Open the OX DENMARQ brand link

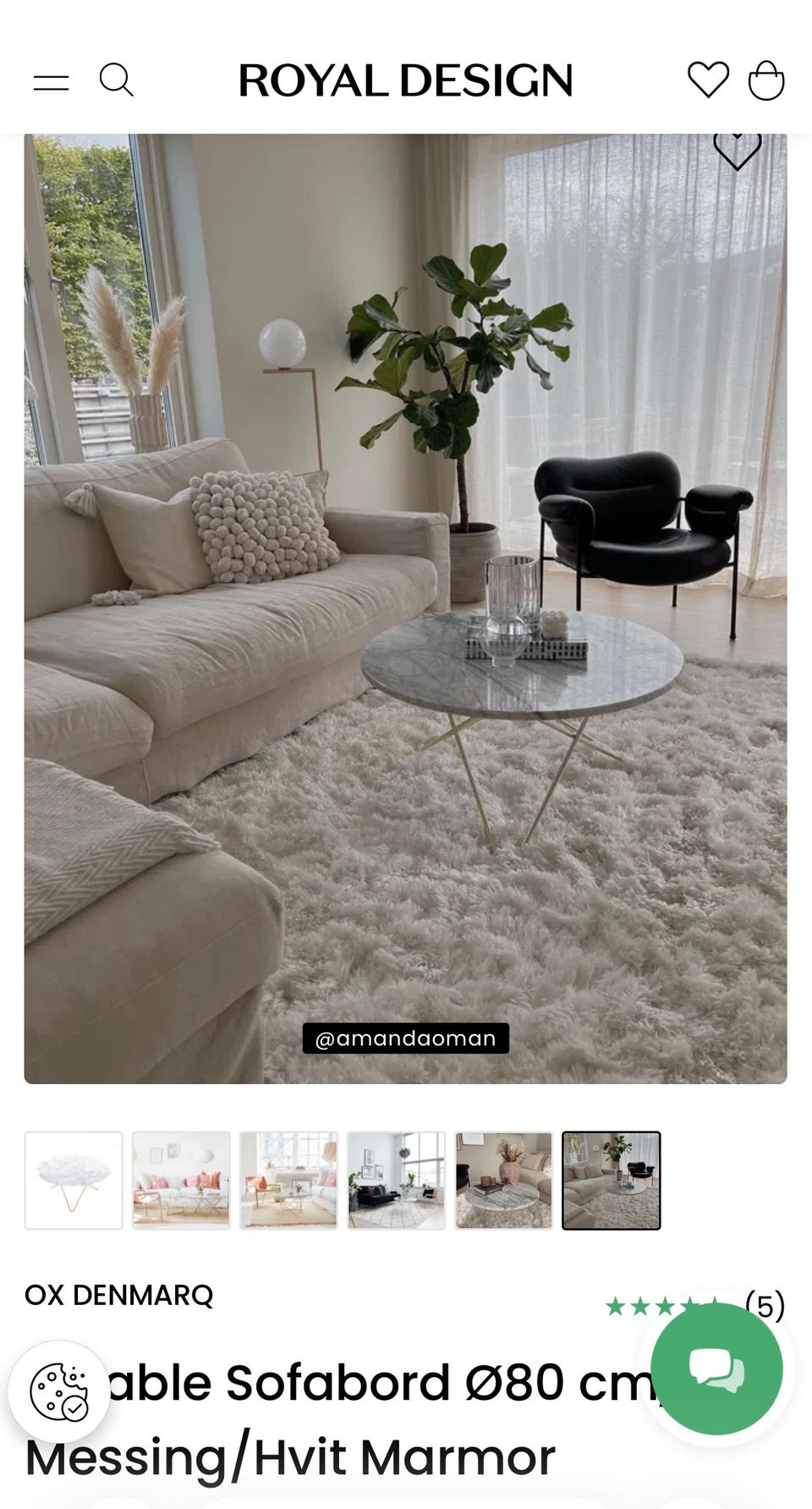[119, 1295]
